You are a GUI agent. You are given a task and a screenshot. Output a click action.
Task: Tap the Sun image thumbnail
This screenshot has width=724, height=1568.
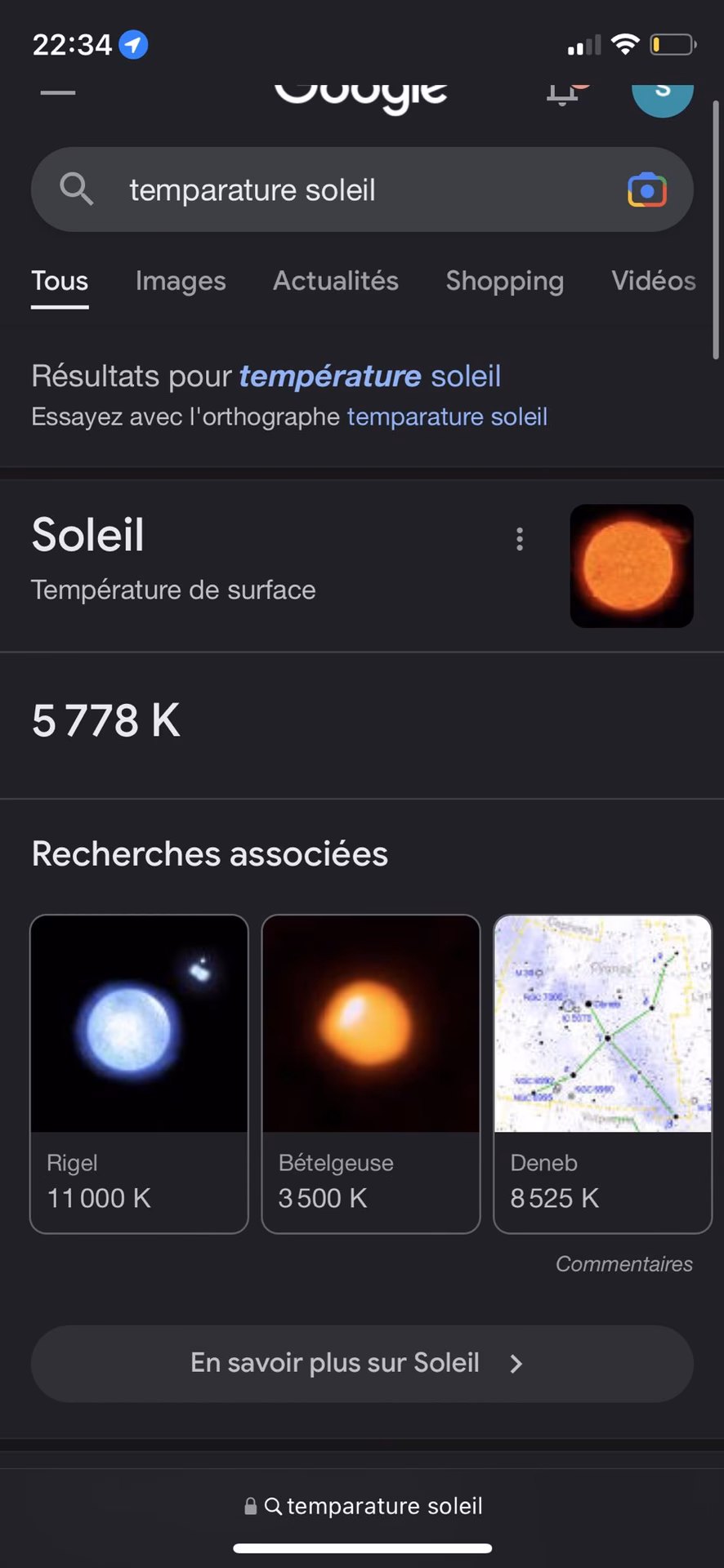point(631,566)
